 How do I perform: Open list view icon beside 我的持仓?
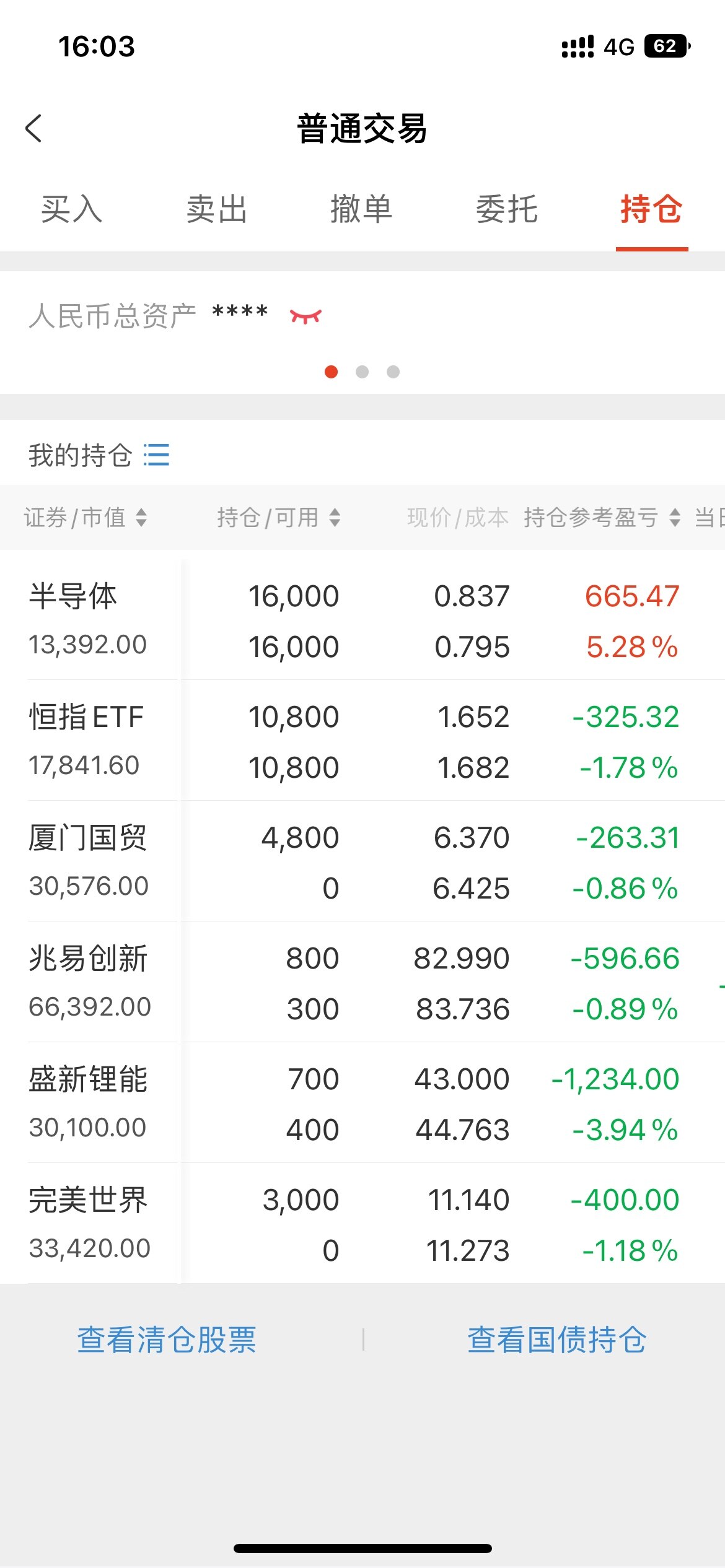(156, 455)
